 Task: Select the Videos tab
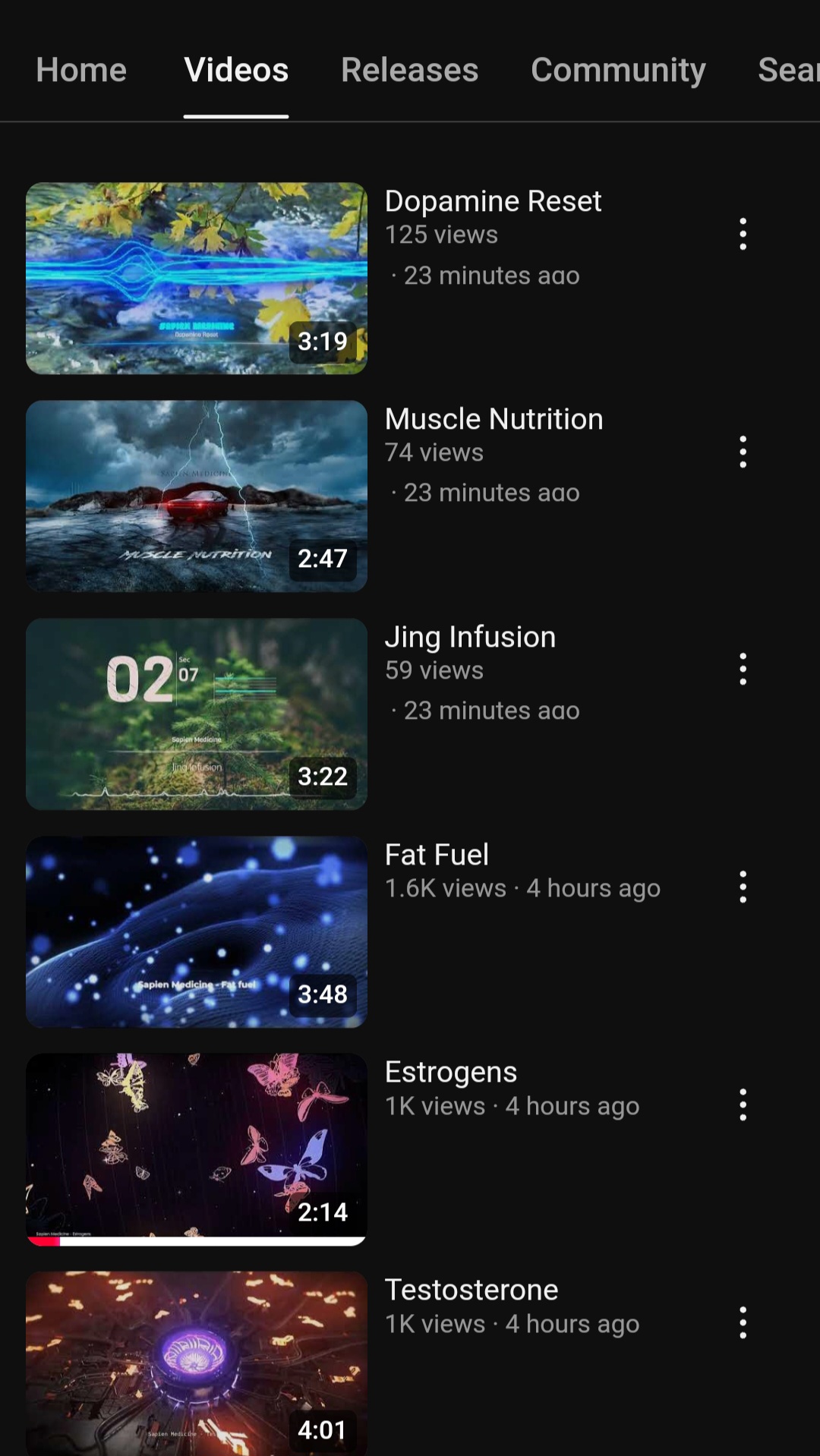tap(236, 71)
